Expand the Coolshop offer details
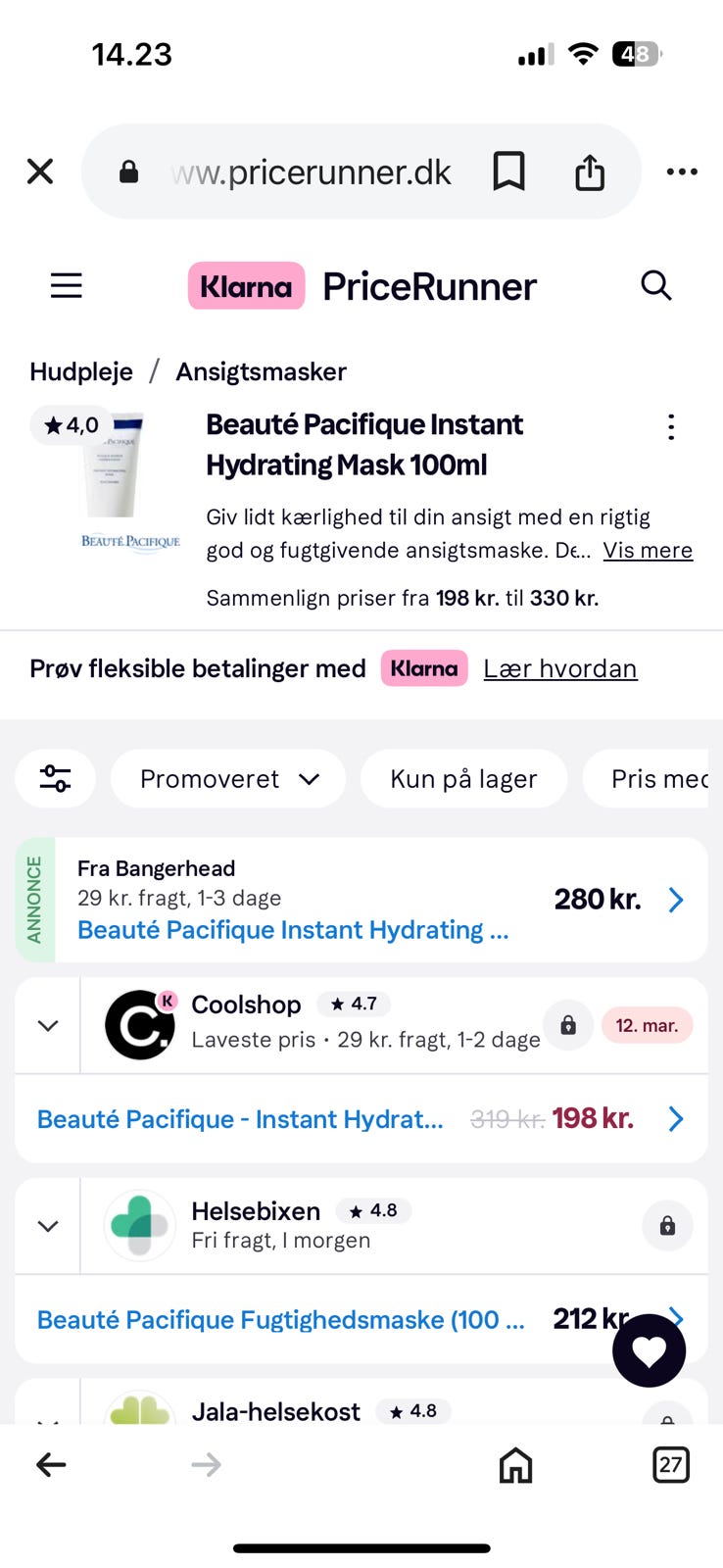Viewport: 723px width, 1568px height. point(48,1025)
